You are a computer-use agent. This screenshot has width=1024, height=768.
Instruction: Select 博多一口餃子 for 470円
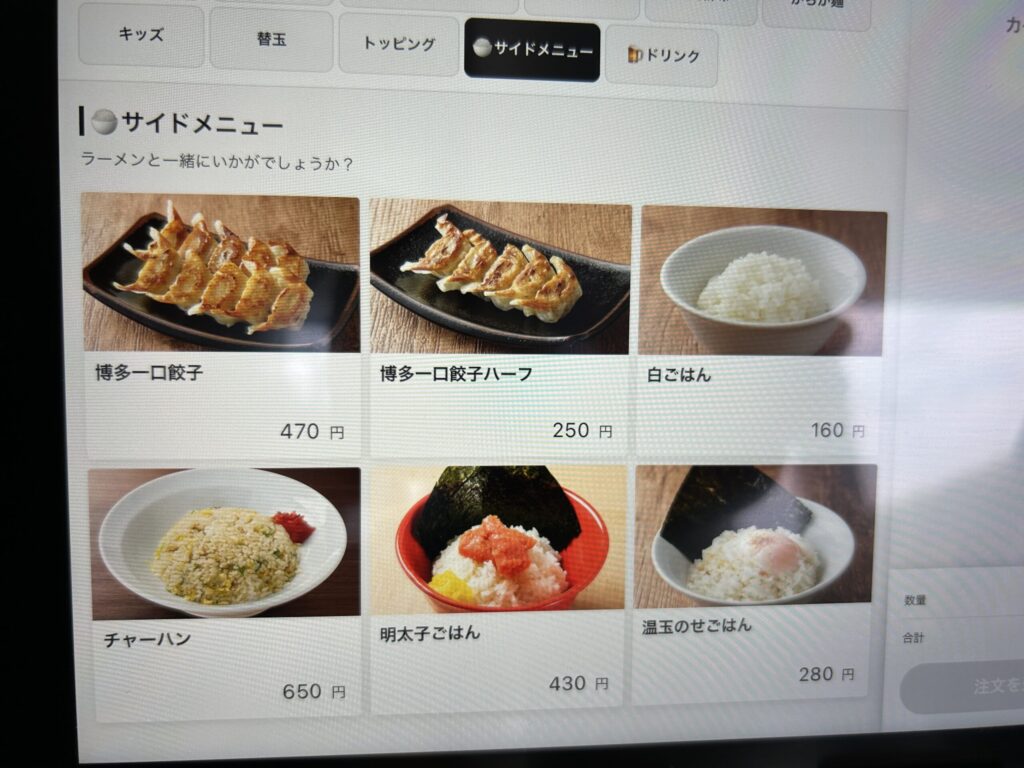221,322
